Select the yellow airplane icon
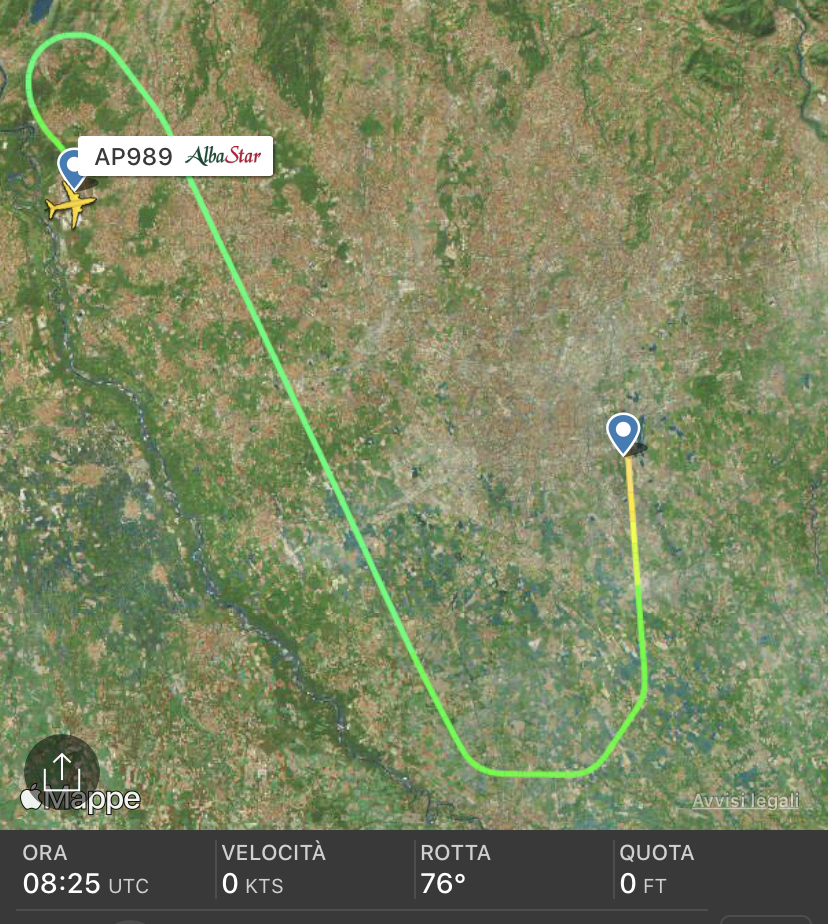 coord(70,205)
